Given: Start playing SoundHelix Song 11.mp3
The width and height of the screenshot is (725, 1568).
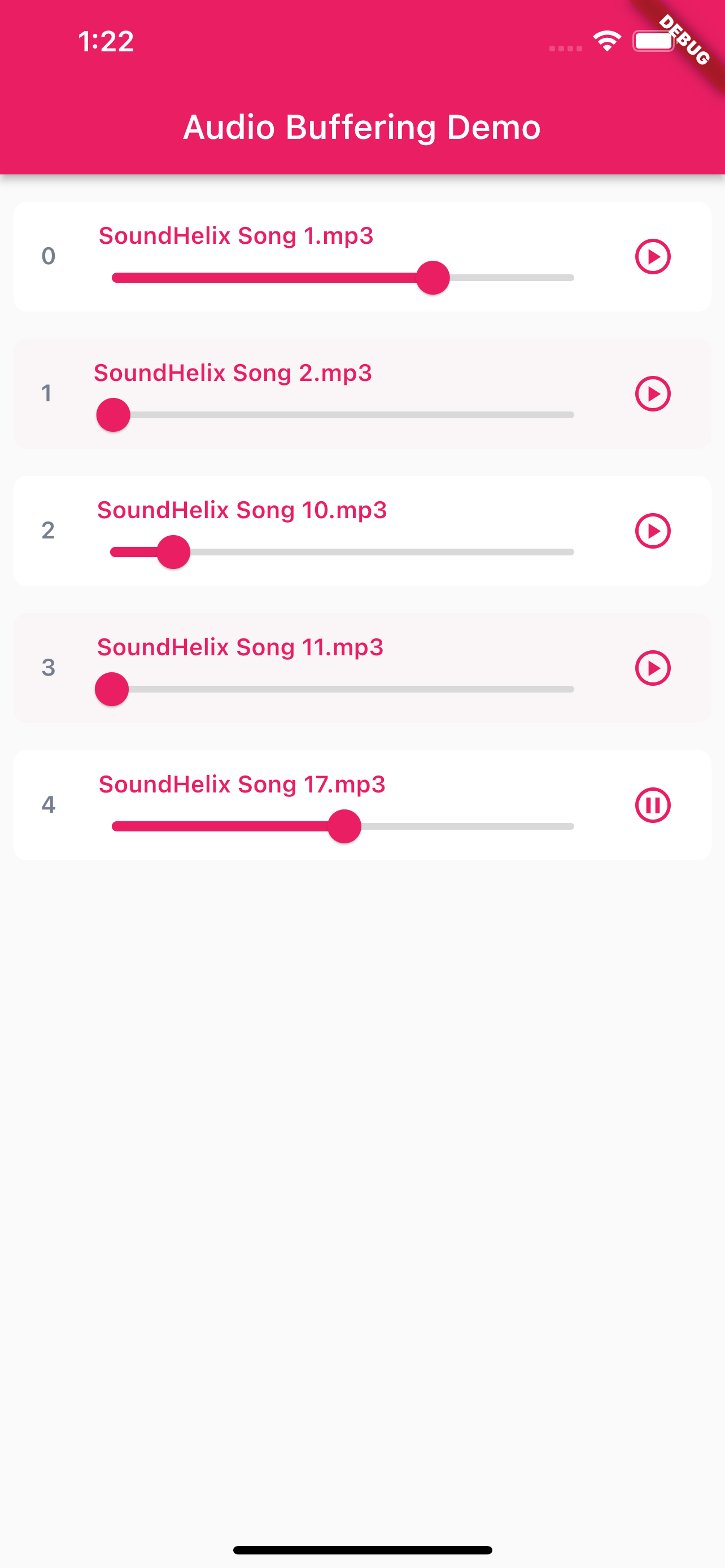Looking at the screenshot, I should [x=653, y=668].
